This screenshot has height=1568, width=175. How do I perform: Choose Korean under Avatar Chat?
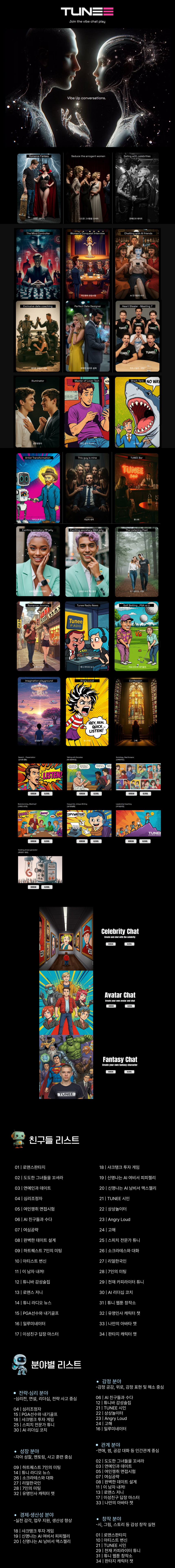(111, 1006)
